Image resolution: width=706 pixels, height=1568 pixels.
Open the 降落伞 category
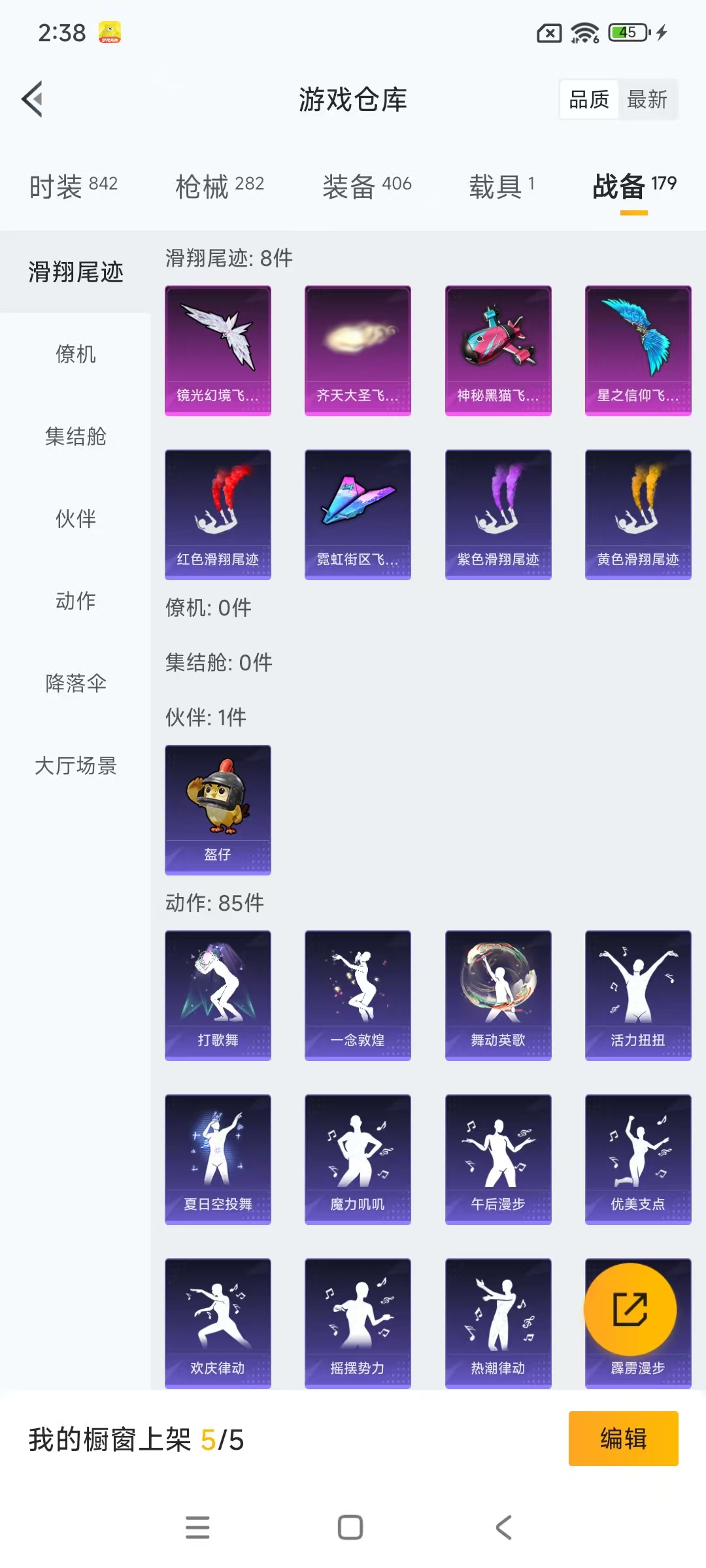point(76,684)
